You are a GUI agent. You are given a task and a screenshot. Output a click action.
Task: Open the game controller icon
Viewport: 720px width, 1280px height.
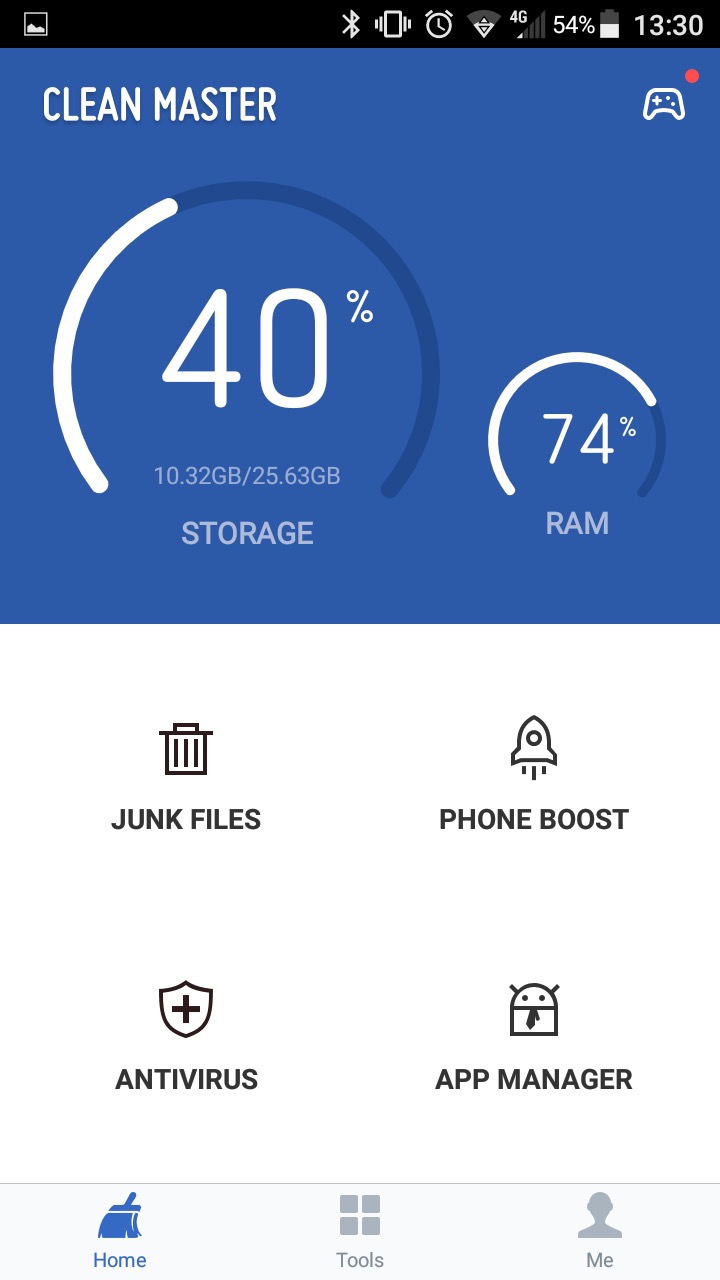pyautogui.click(x=664, y=103)
